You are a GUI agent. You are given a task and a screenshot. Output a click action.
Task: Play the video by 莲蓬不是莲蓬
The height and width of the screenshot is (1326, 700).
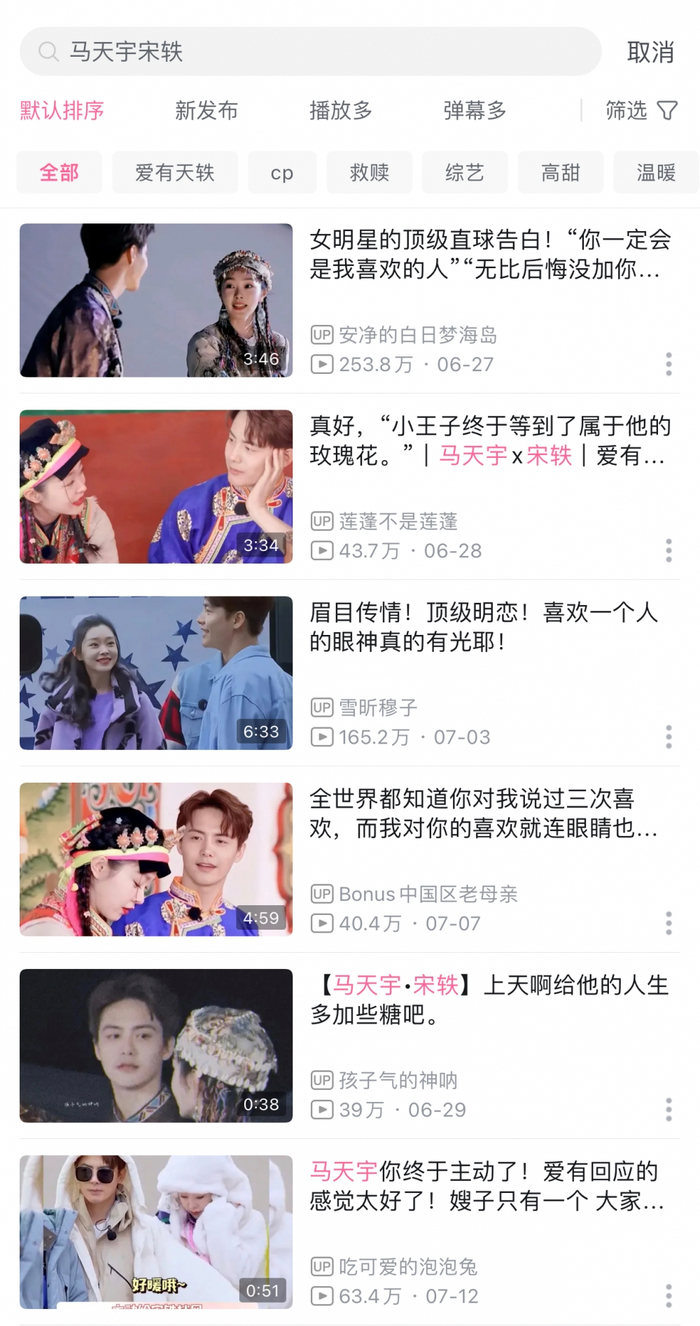point(156,487)
